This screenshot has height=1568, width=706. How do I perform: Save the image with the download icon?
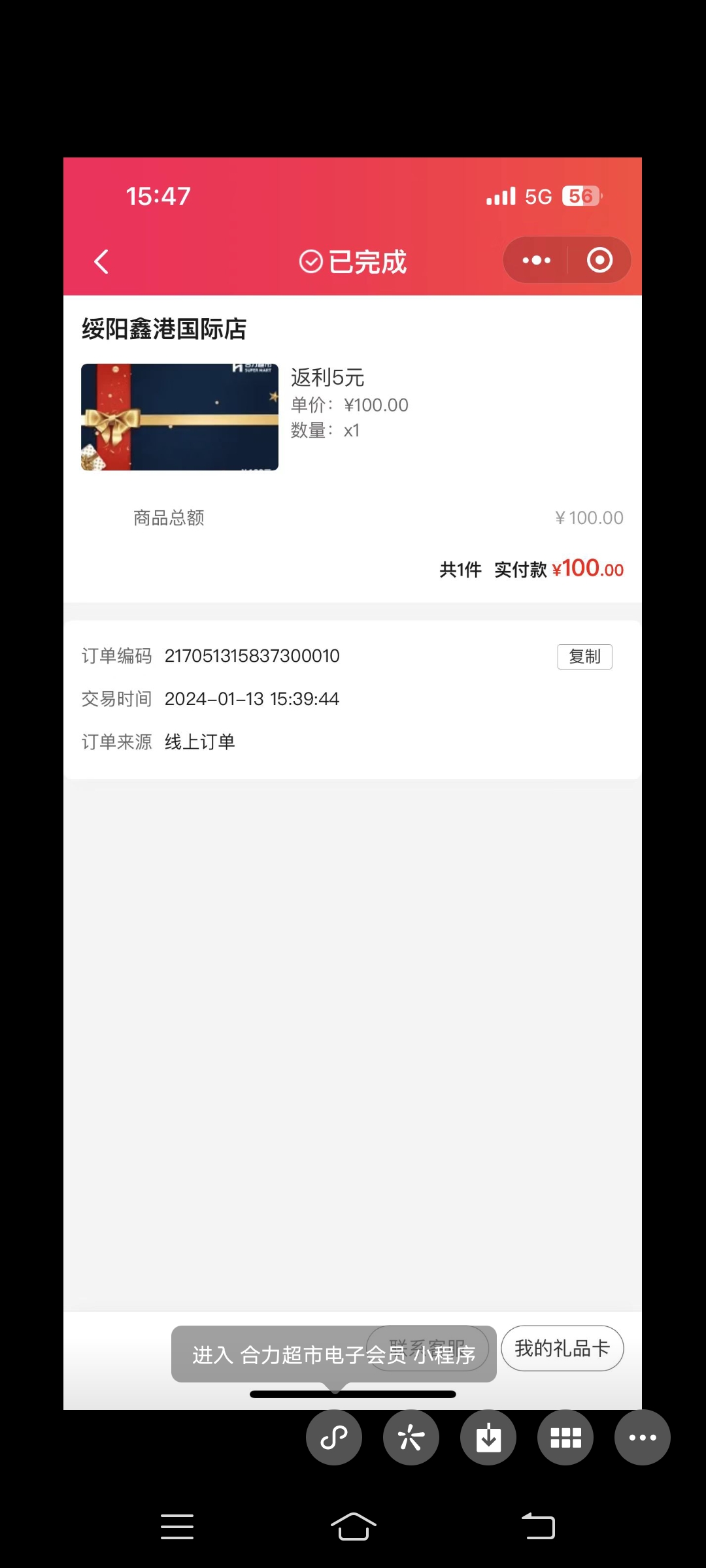488,1437
